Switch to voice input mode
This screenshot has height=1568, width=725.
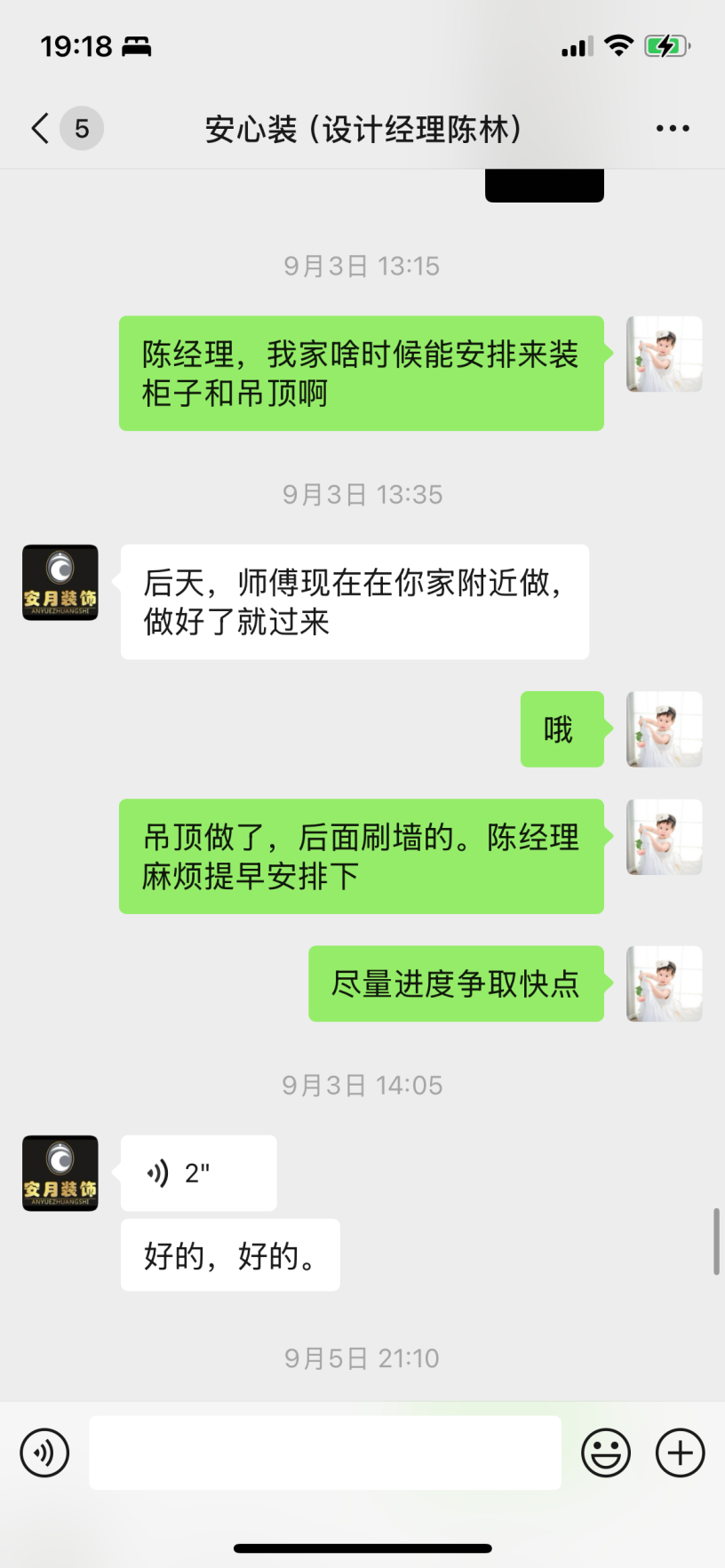(44, 1453)
